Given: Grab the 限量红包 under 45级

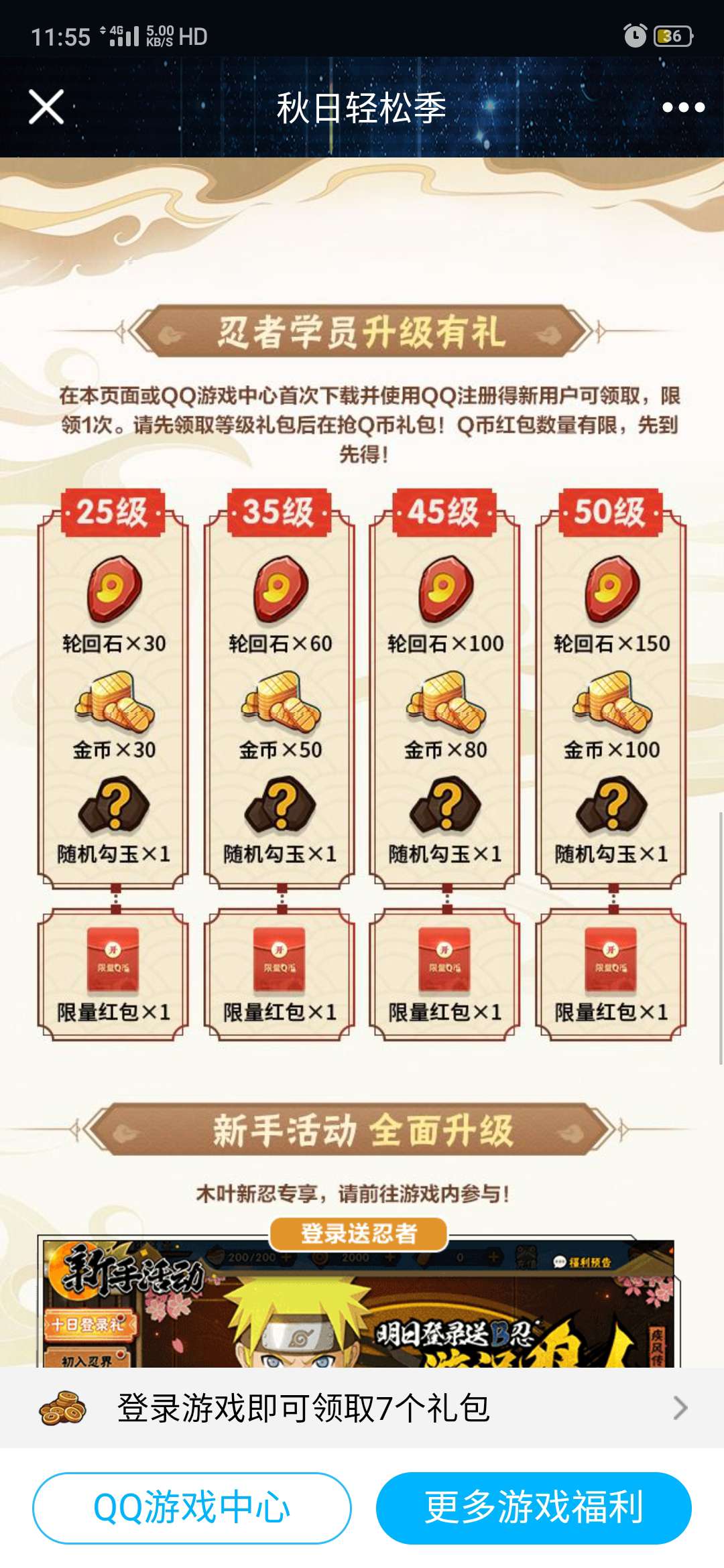Looking at the screenshot, I should [444, 975].
